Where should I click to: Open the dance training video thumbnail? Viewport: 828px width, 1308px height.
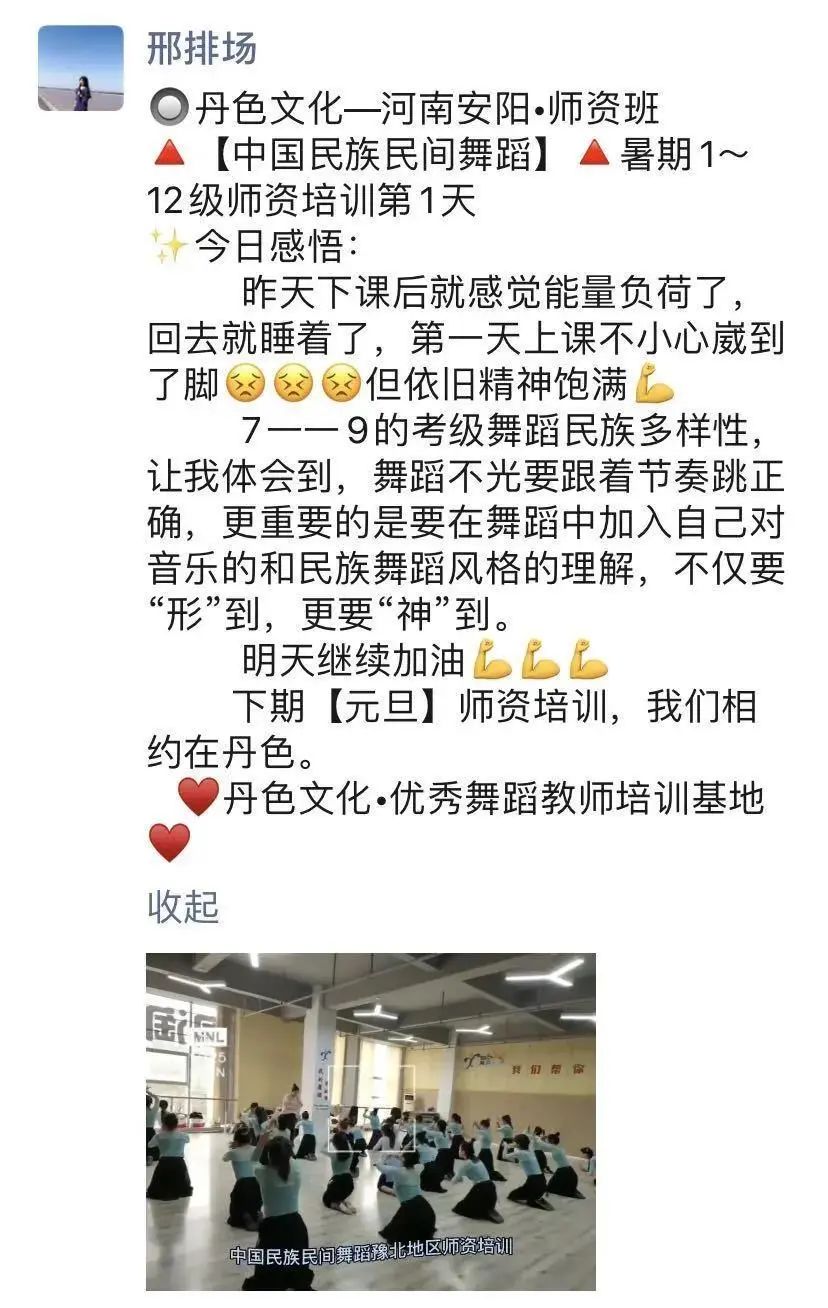point(370,1120)
